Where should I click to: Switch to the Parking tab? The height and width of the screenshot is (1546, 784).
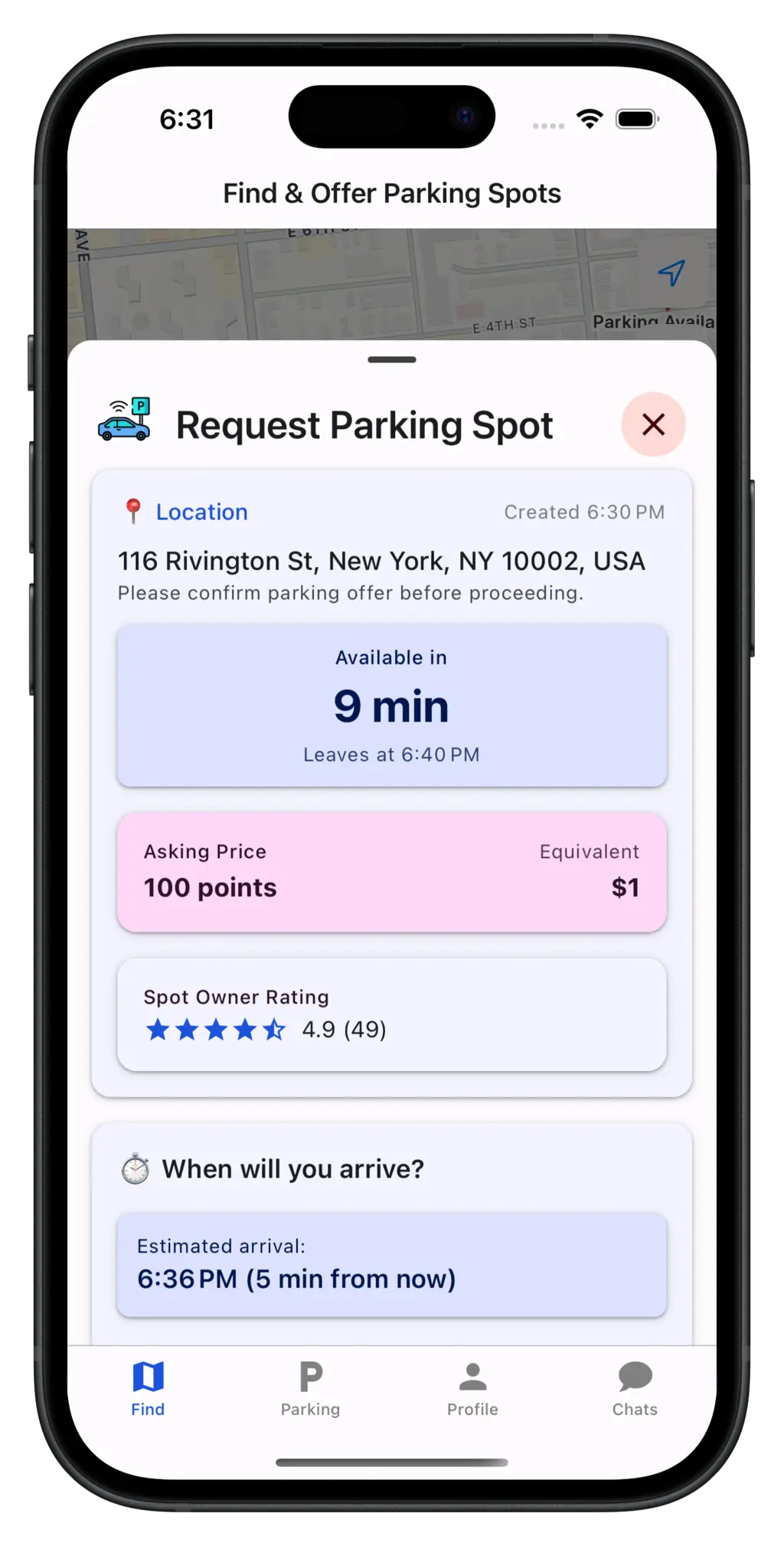click(310, 1388)
